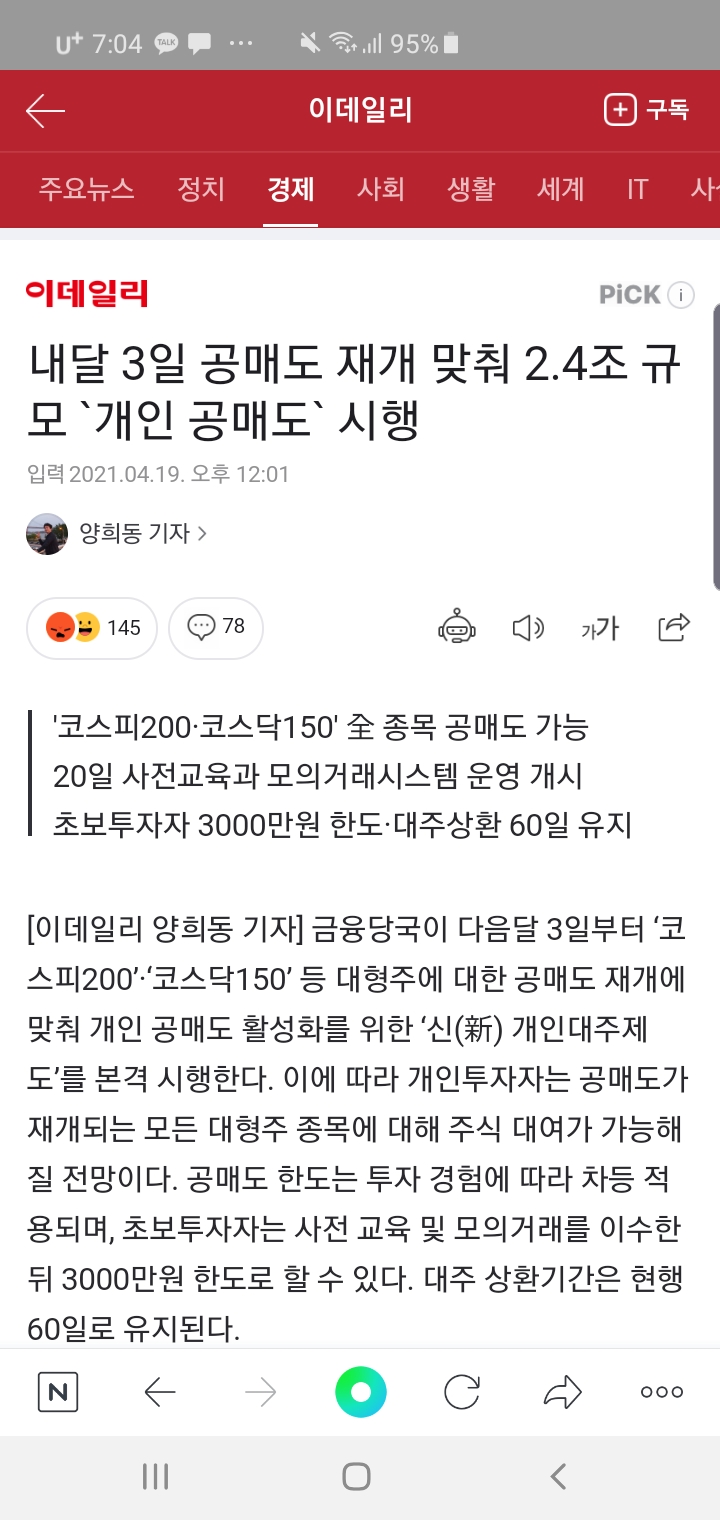Screen dimensions: 720x1520
Task: Switch to the 세계 tab
Action: point(560,189)
